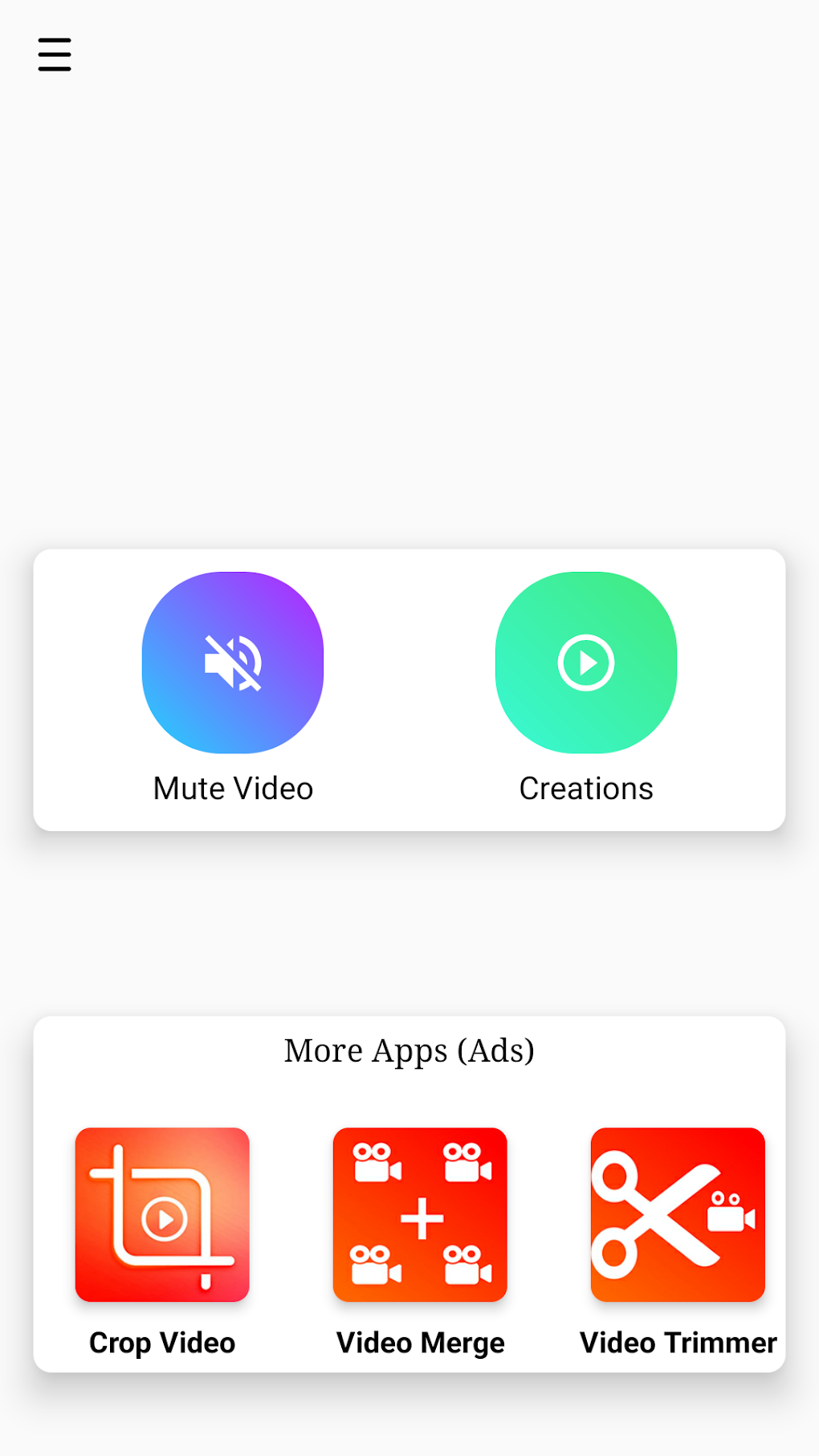Screen dimensions: 819x1456
Task: Tap the Video Merge app ad
Action: 420,1214
